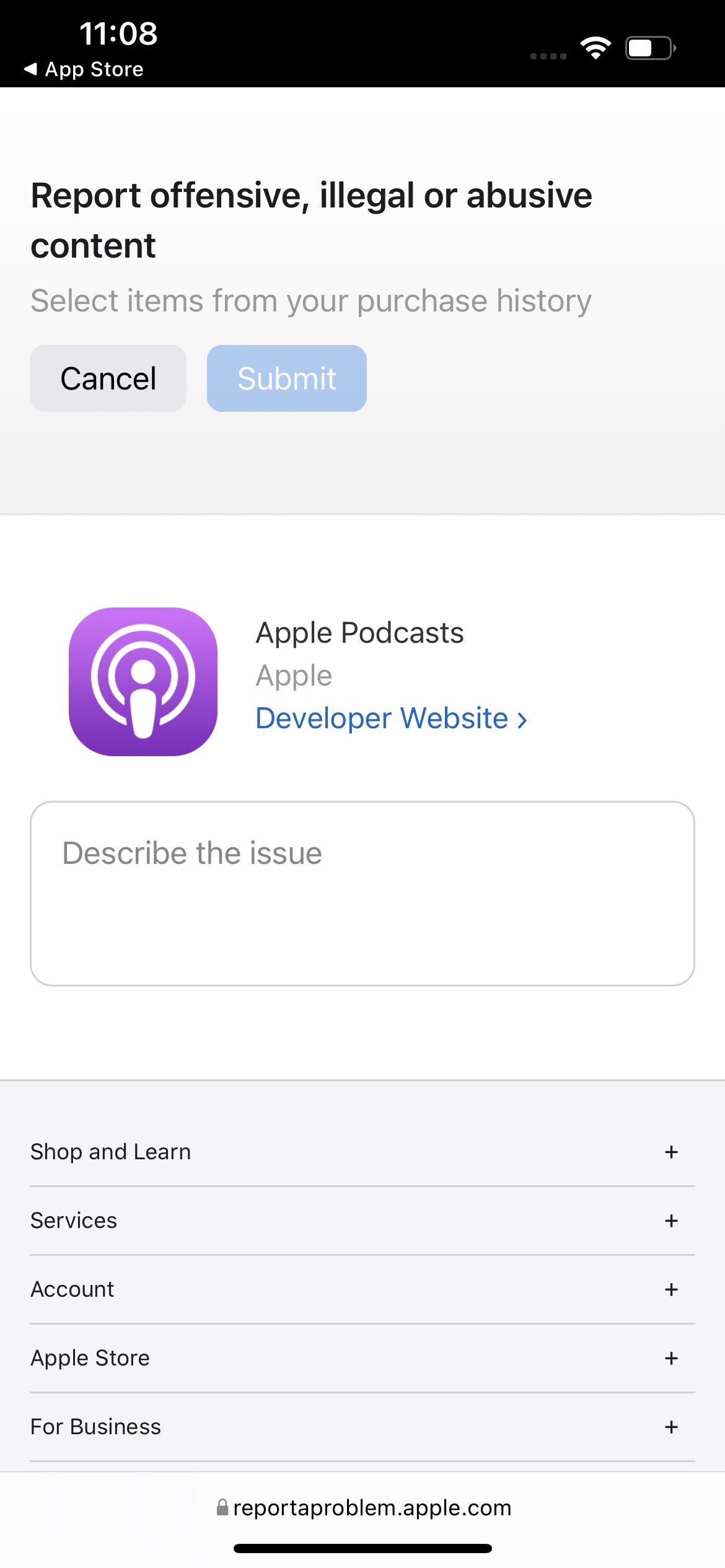The width and height of the screenshot is (725, 1568).
Task: Cancel the content report
Action: pos(108,378)
